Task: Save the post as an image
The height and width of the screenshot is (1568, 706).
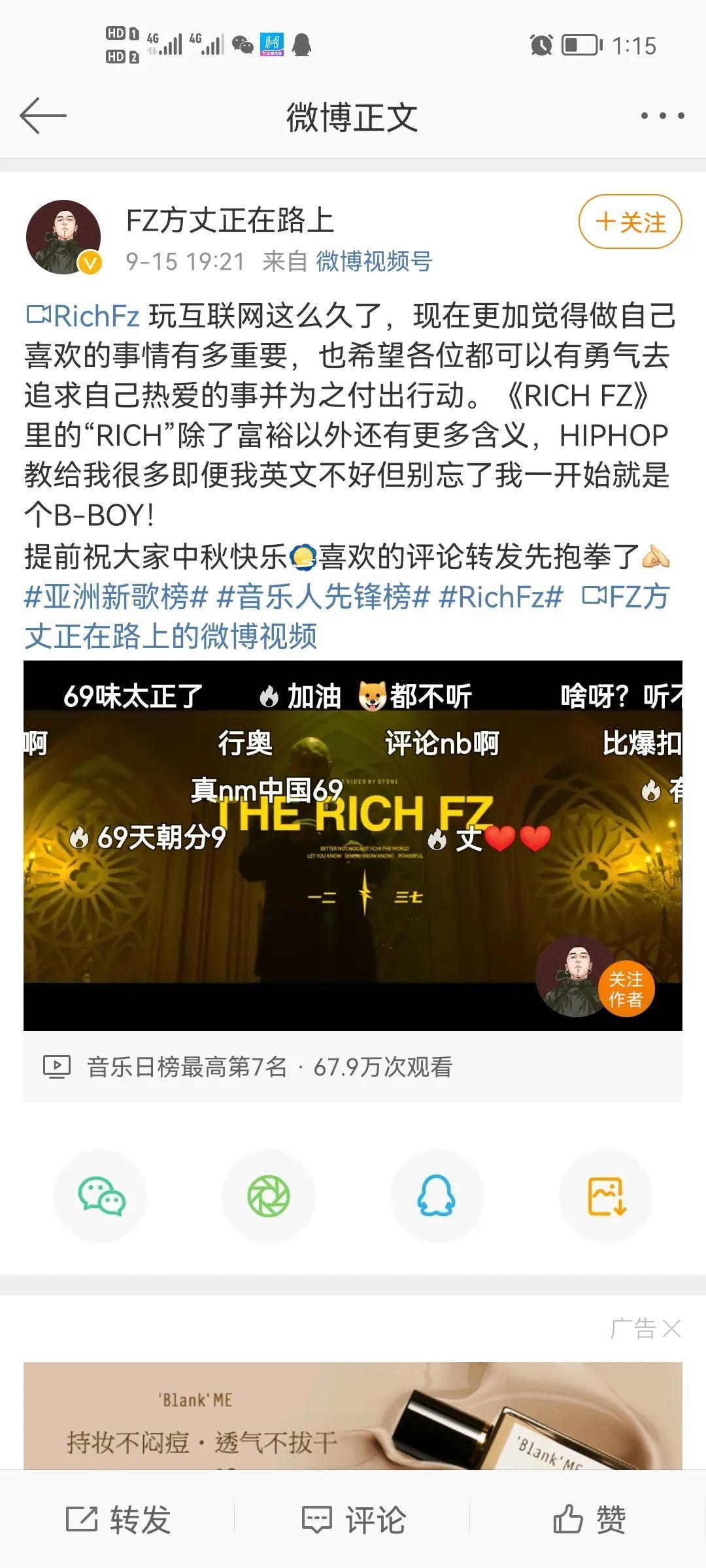Action: (x=606, y=1196)
